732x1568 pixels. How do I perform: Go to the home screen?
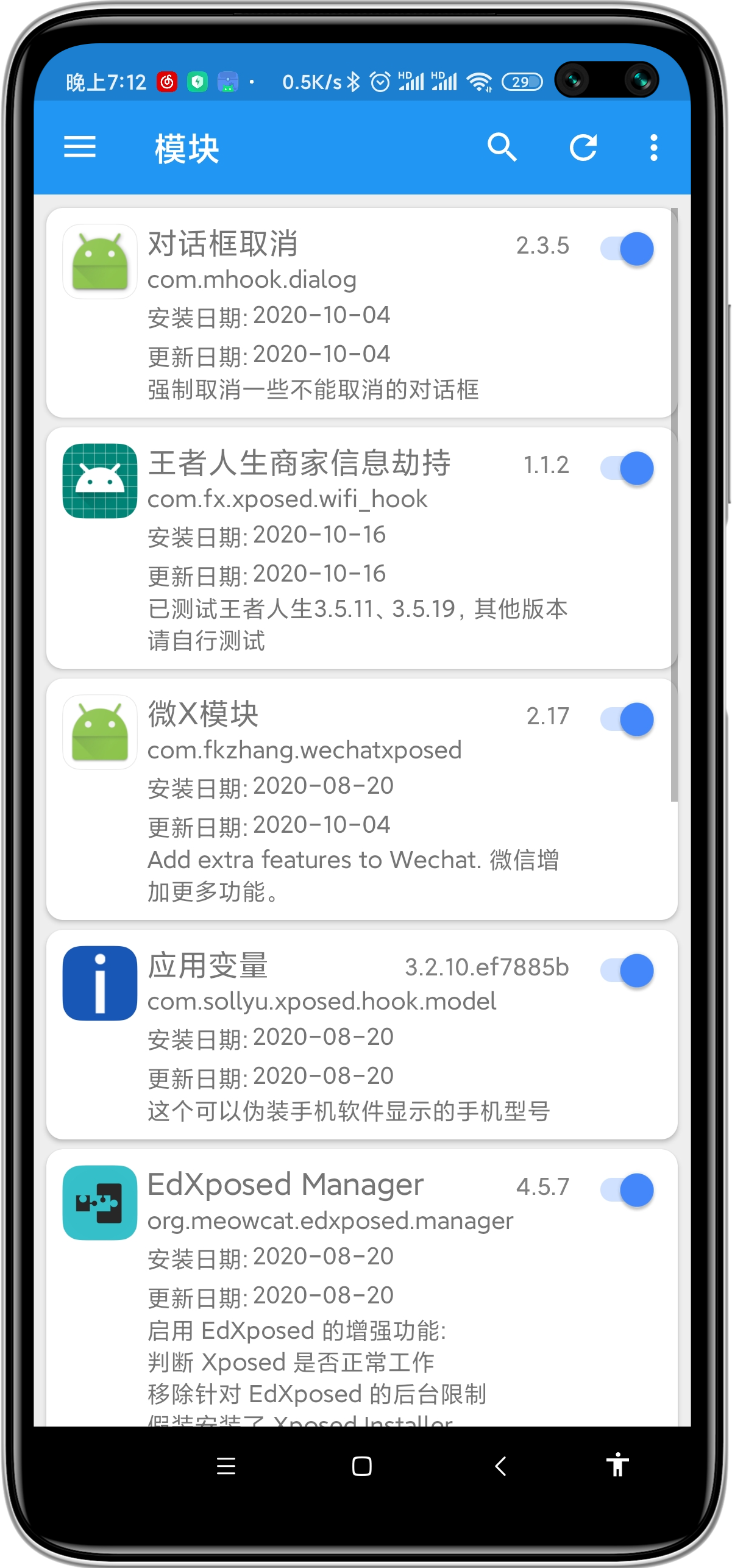click(x=362, y=1466)
